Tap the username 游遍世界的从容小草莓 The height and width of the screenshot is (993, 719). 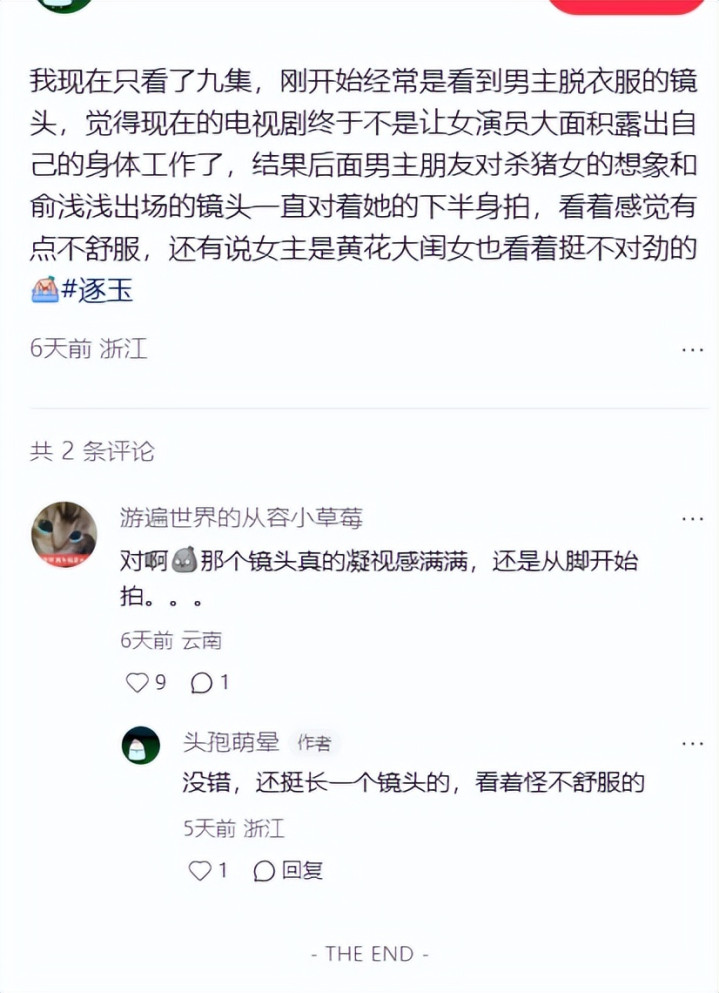pyautogui.click(x=241, y=517)
